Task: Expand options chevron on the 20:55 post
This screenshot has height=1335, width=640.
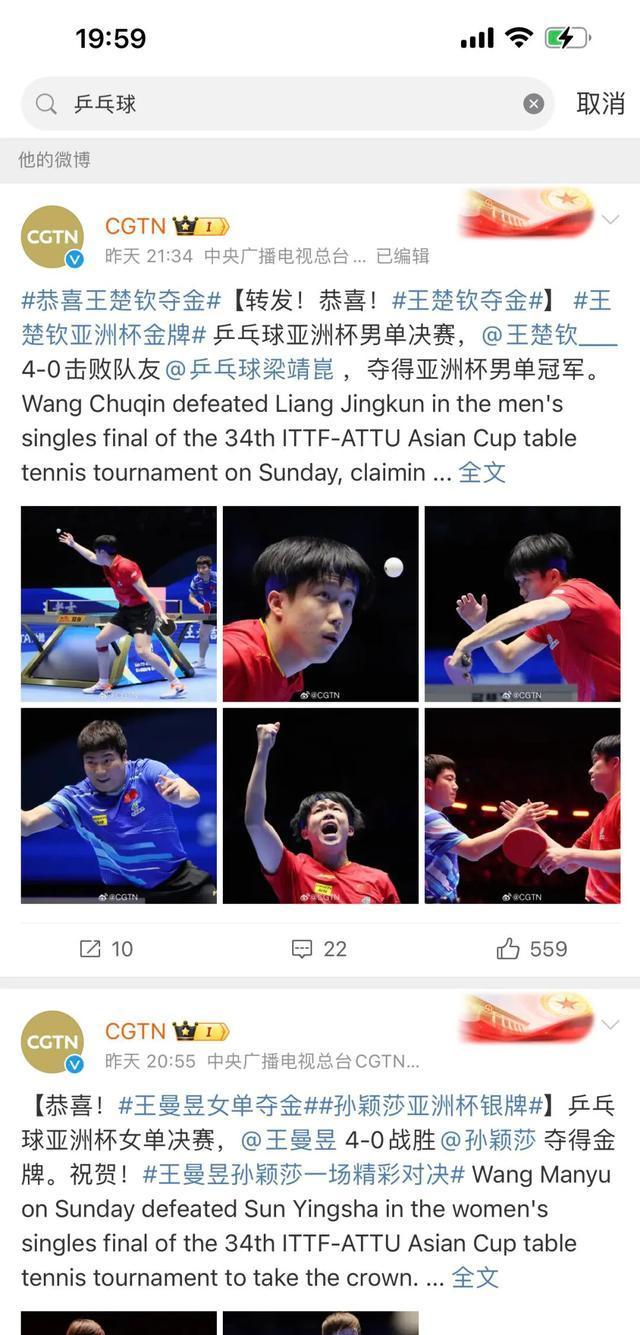Action: [x=610, y=1025]
